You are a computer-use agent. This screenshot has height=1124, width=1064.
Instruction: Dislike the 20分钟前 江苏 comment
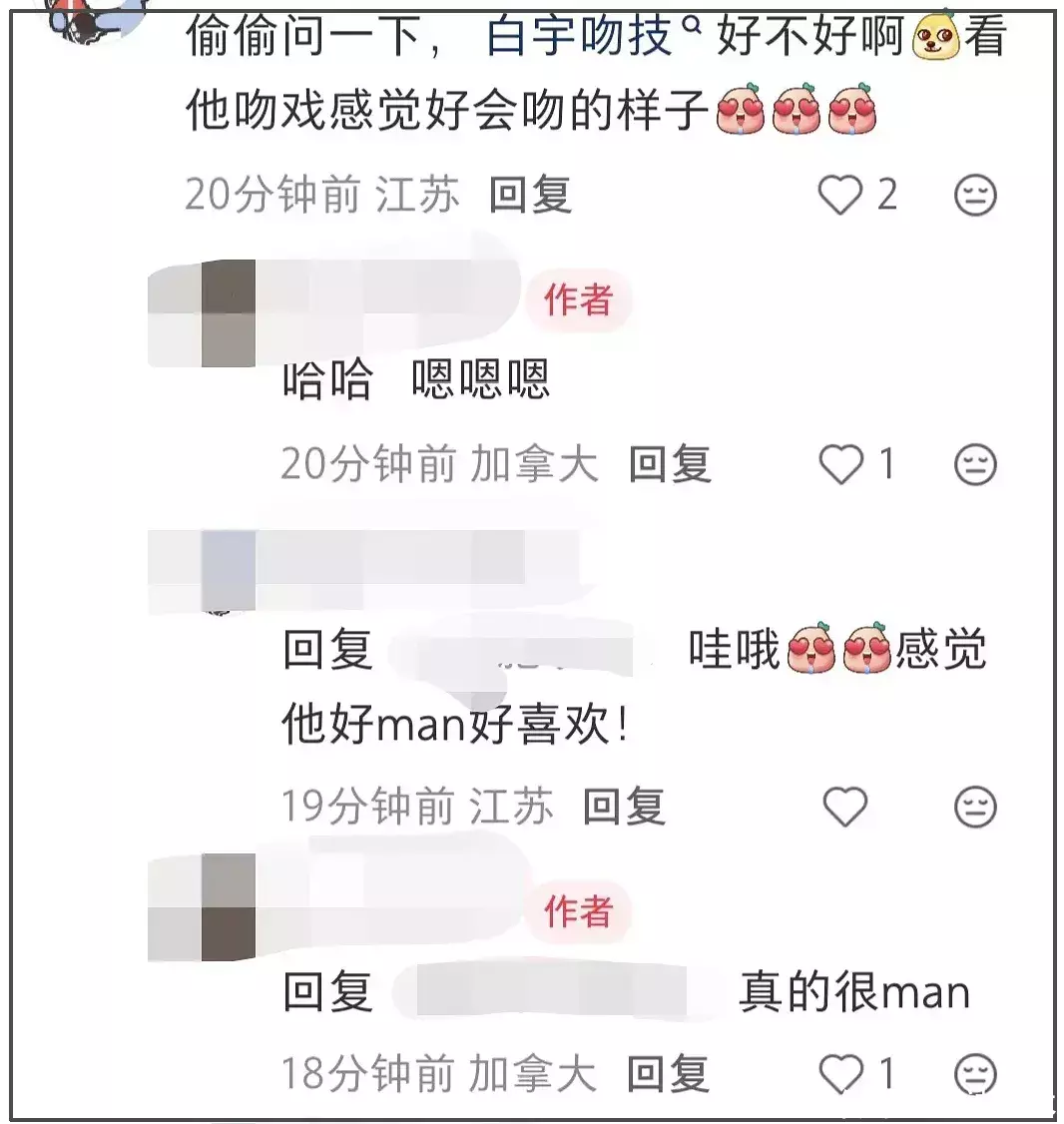click(x=975, y=195)
